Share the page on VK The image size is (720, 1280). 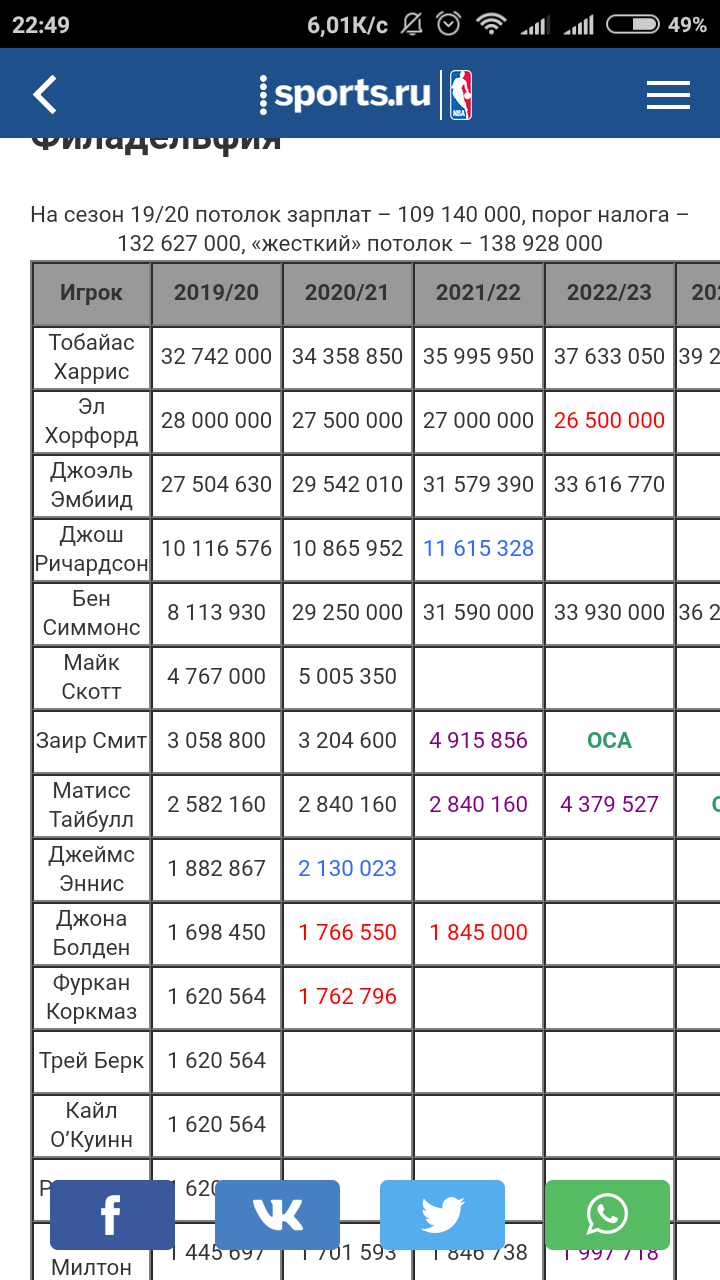277,1215
